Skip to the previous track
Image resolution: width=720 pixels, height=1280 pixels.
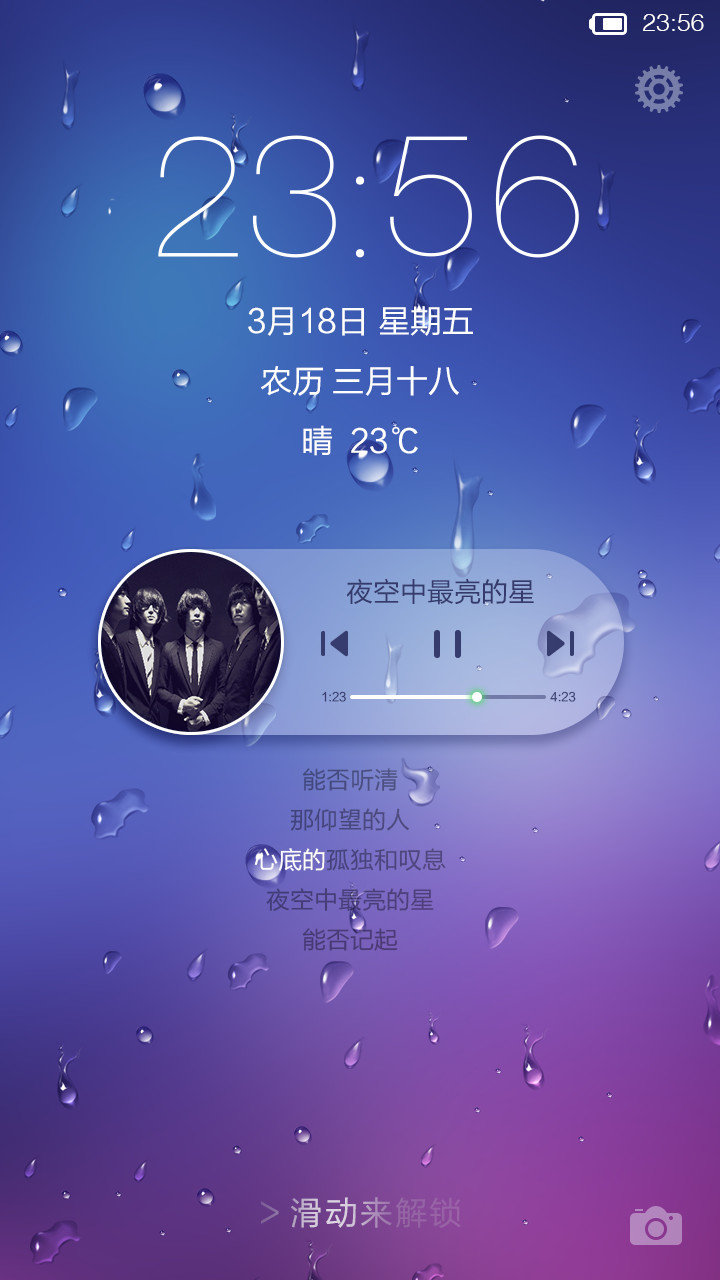[335, 643]
